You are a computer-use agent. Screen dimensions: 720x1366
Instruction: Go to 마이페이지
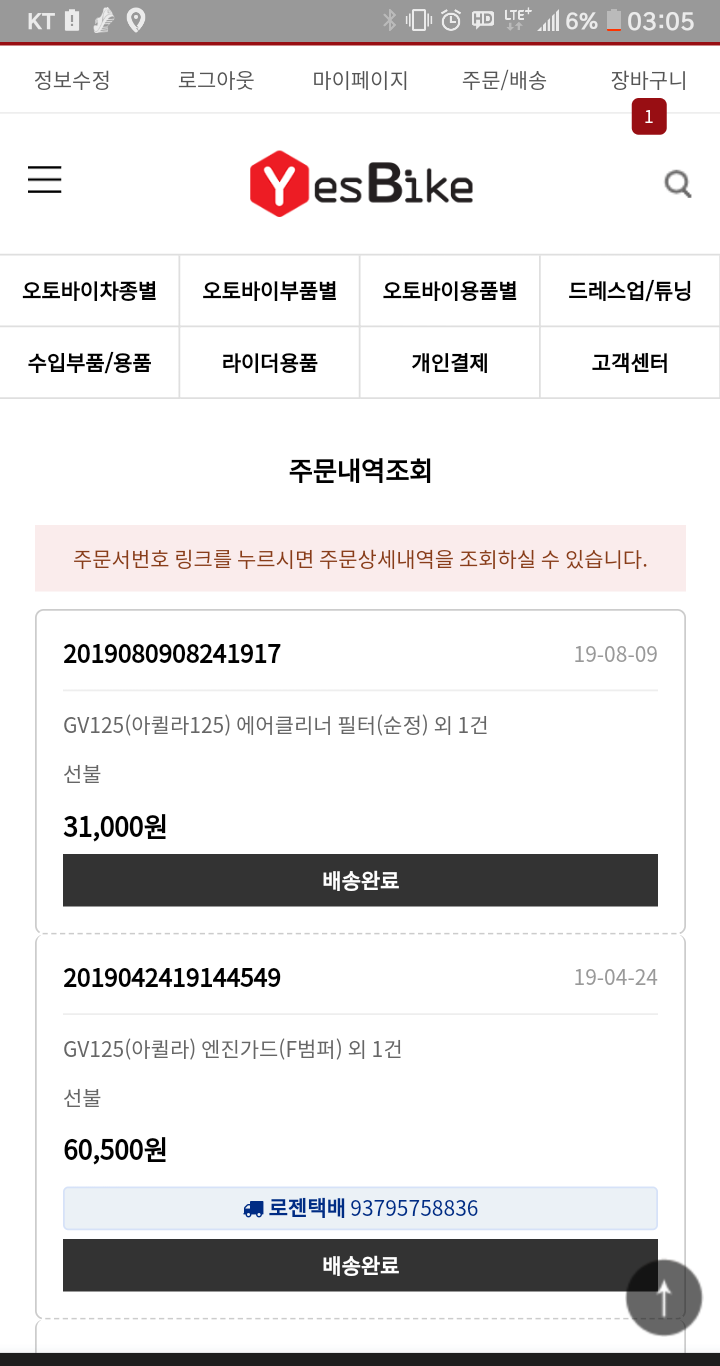click(x=360, y=80)
